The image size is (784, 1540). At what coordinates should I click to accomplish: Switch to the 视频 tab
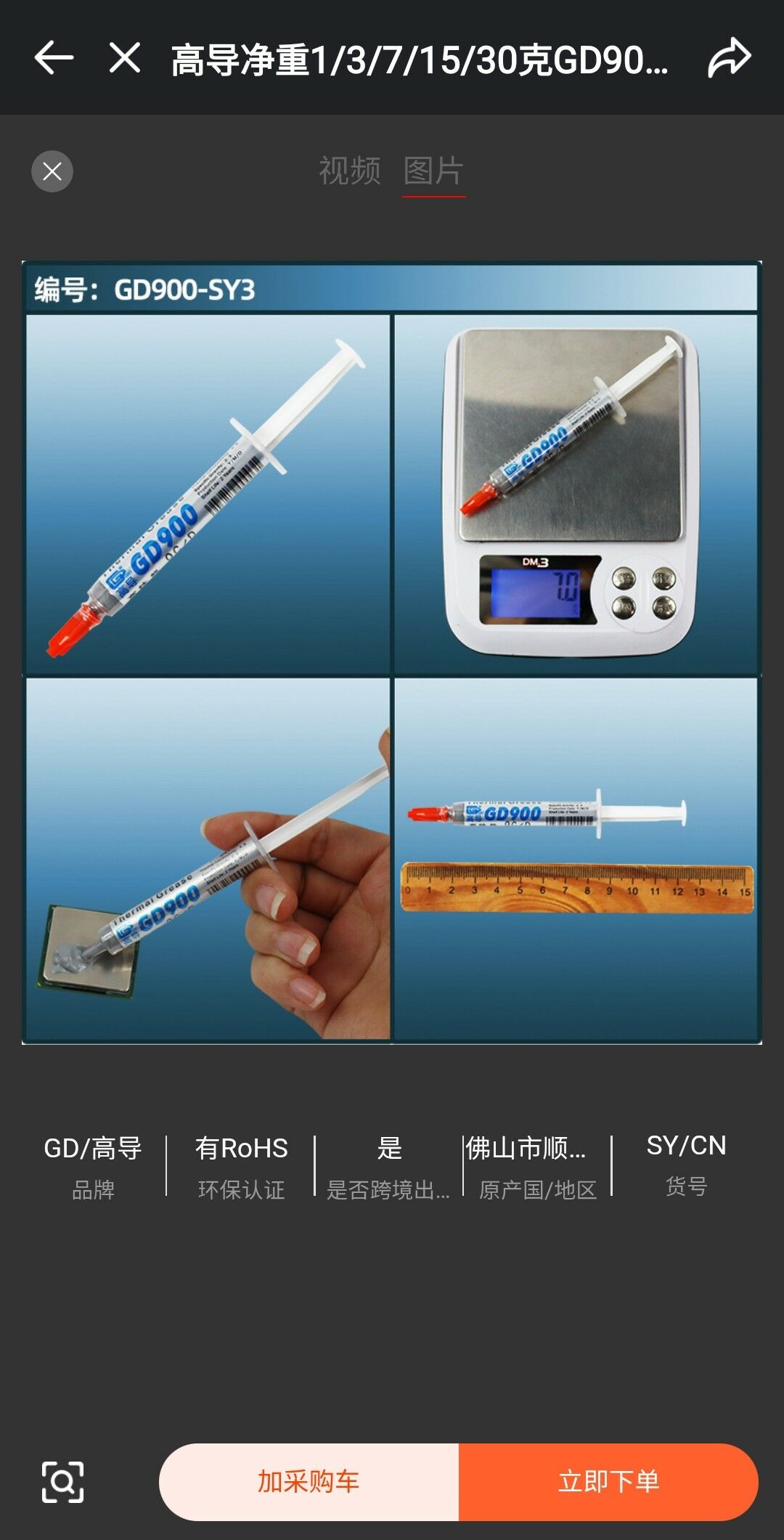click(349, 171)
